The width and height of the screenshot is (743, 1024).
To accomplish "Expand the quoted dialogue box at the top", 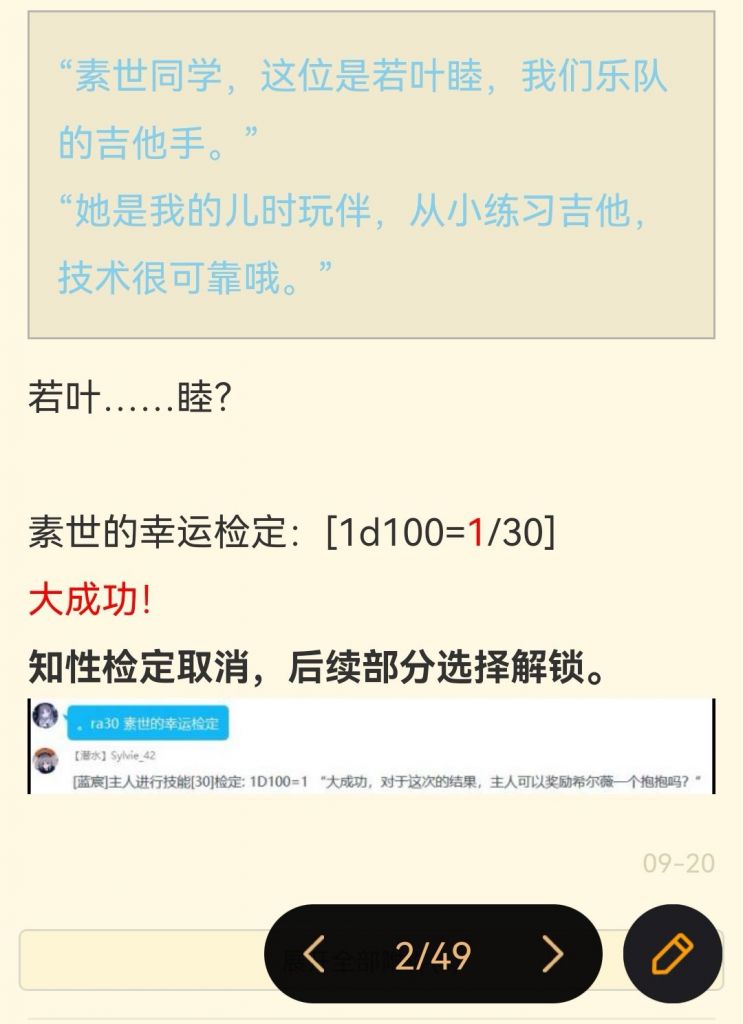I will 371,183.
